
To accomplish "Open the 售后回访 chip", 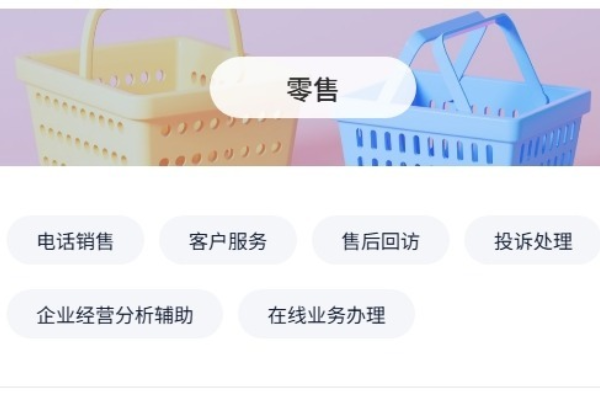I will (380, 241).
